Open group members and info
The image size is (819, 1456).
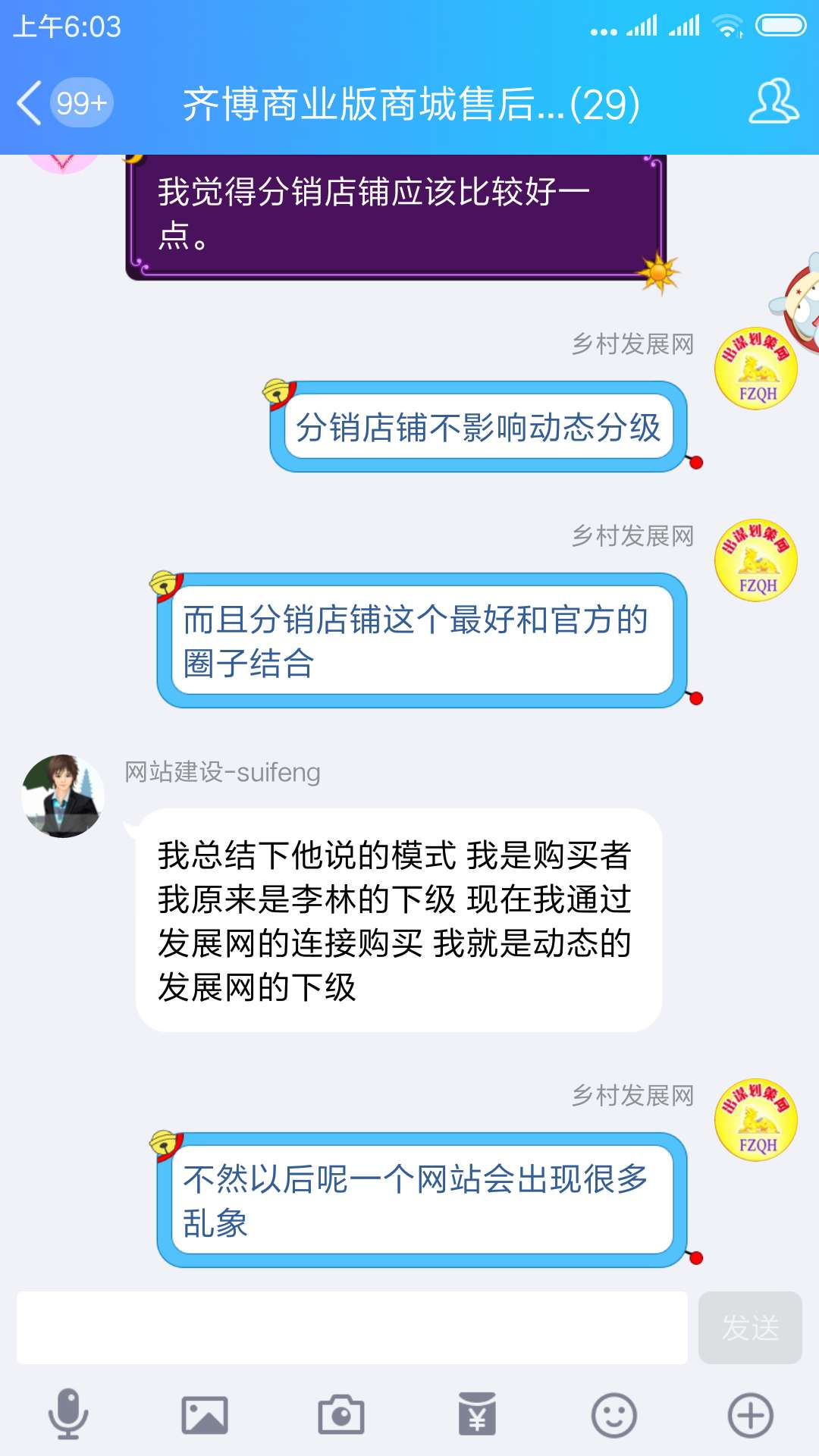coord(773,102)
